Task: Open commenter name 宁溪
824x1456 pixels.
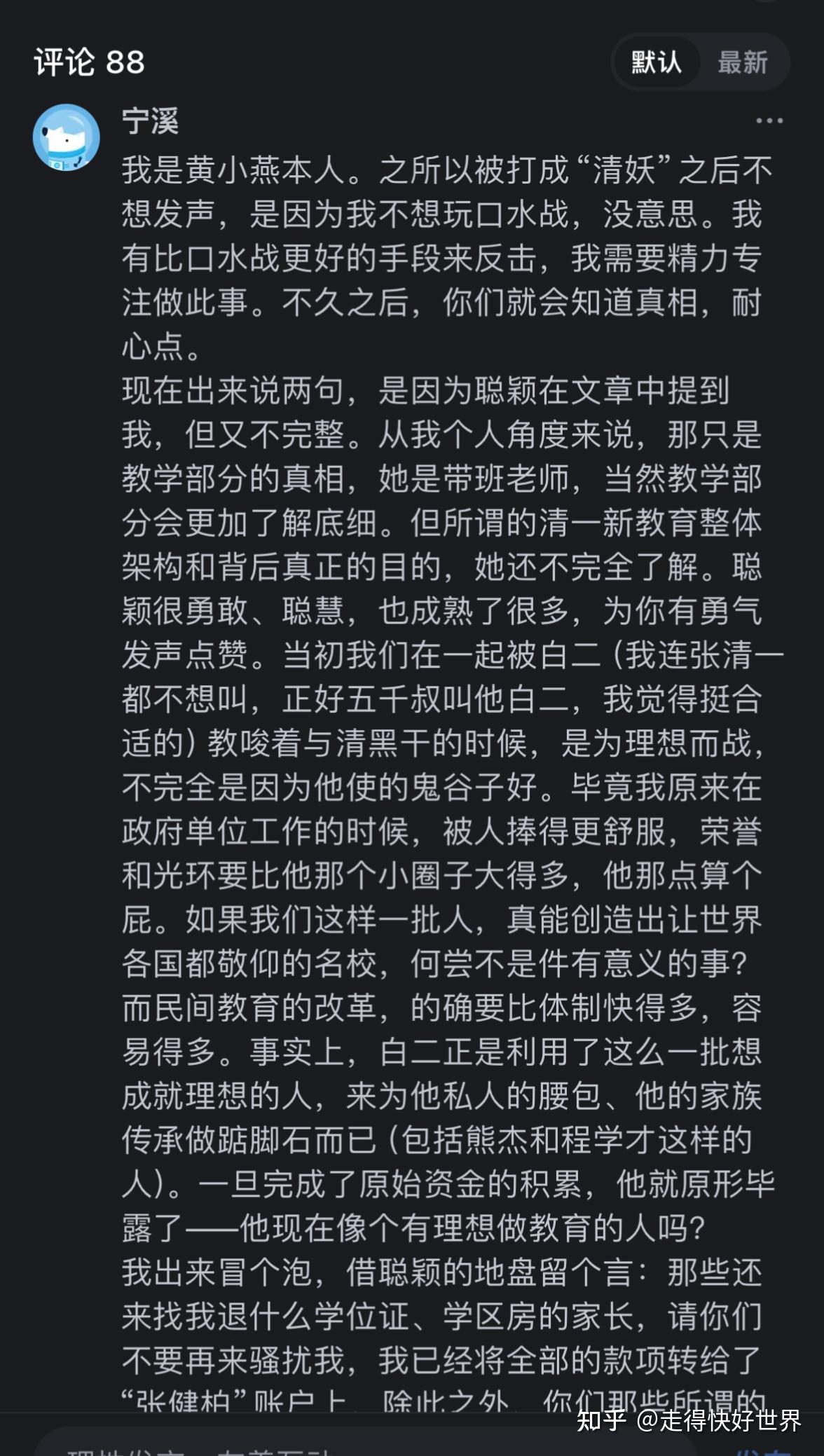Action: (150, 121)
